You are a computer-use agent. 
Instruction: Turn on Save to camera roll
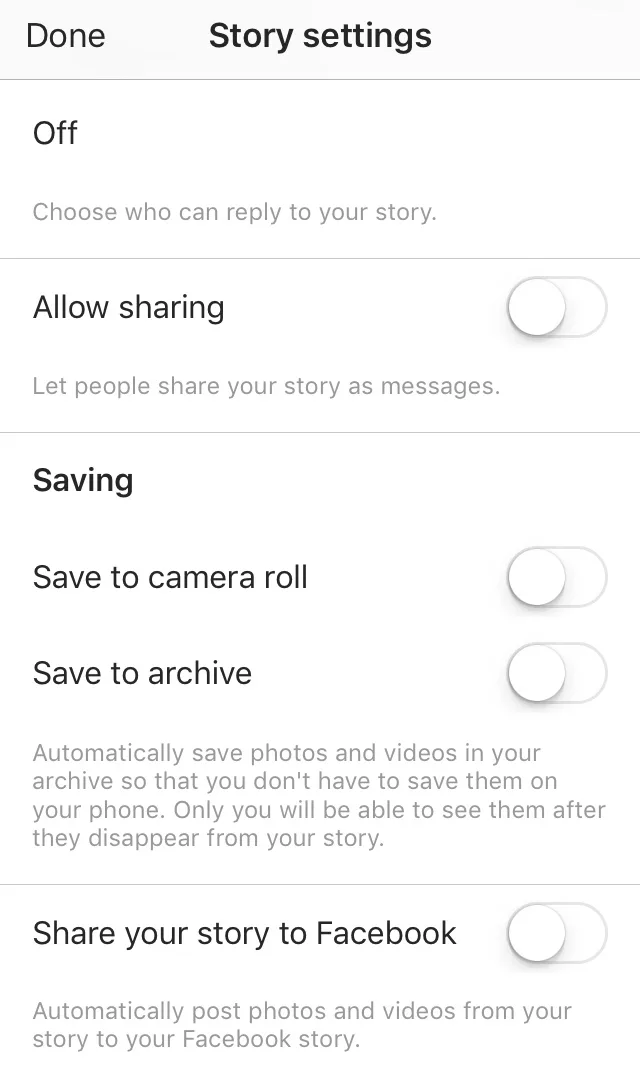556,577
